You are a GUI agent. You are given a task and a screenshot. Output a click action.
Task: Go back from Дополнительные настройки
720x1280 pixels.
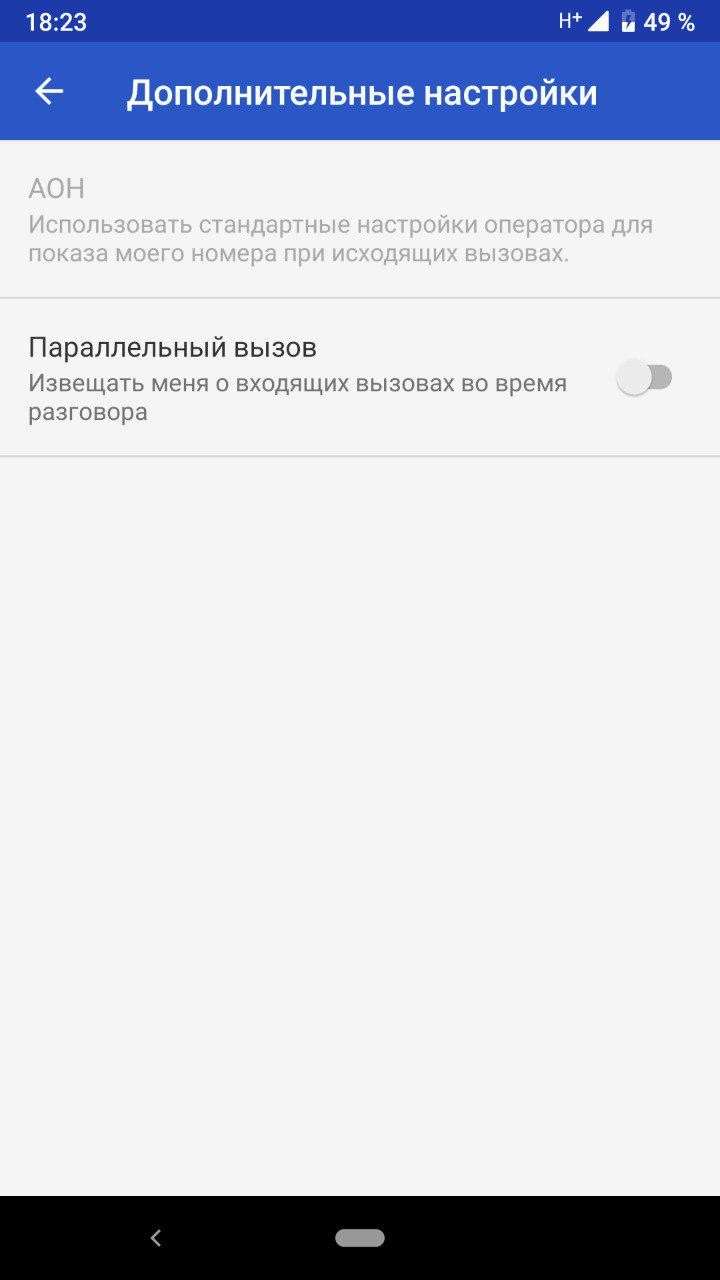coord(49,92)
